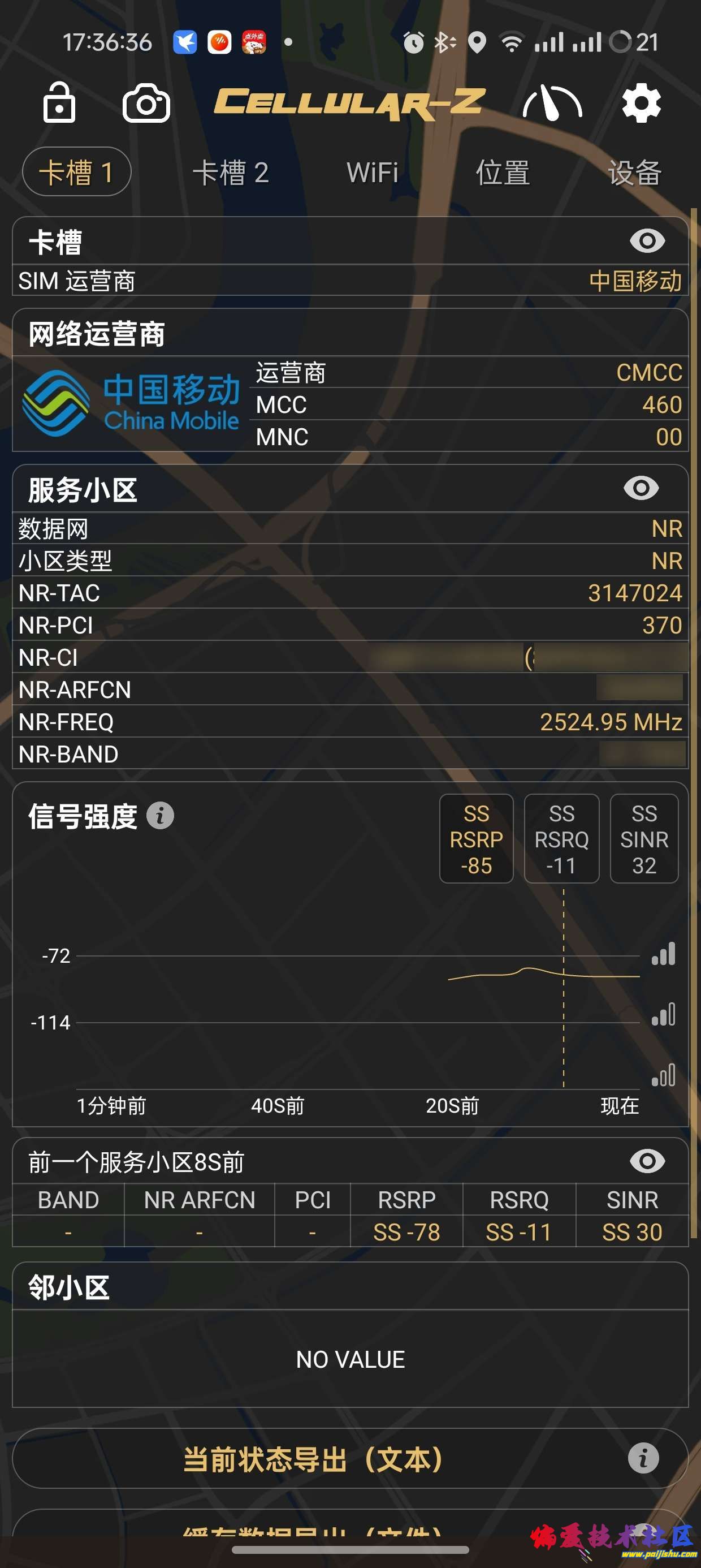This screenshot has height=1568, width=701.
Task: Tap the info icon next to 信号强度
Action: click(161, 815)
